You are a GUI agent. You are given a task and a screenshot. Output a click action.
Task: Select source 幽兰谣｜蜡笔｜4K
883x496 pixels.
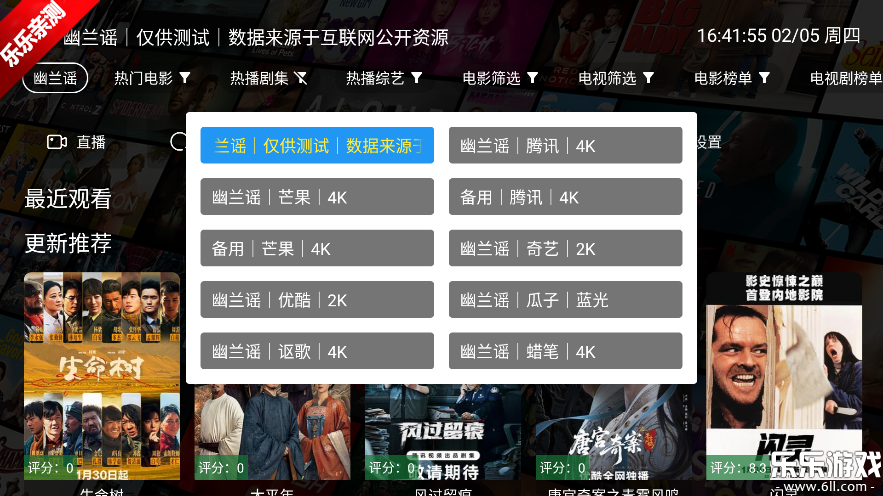565,351
